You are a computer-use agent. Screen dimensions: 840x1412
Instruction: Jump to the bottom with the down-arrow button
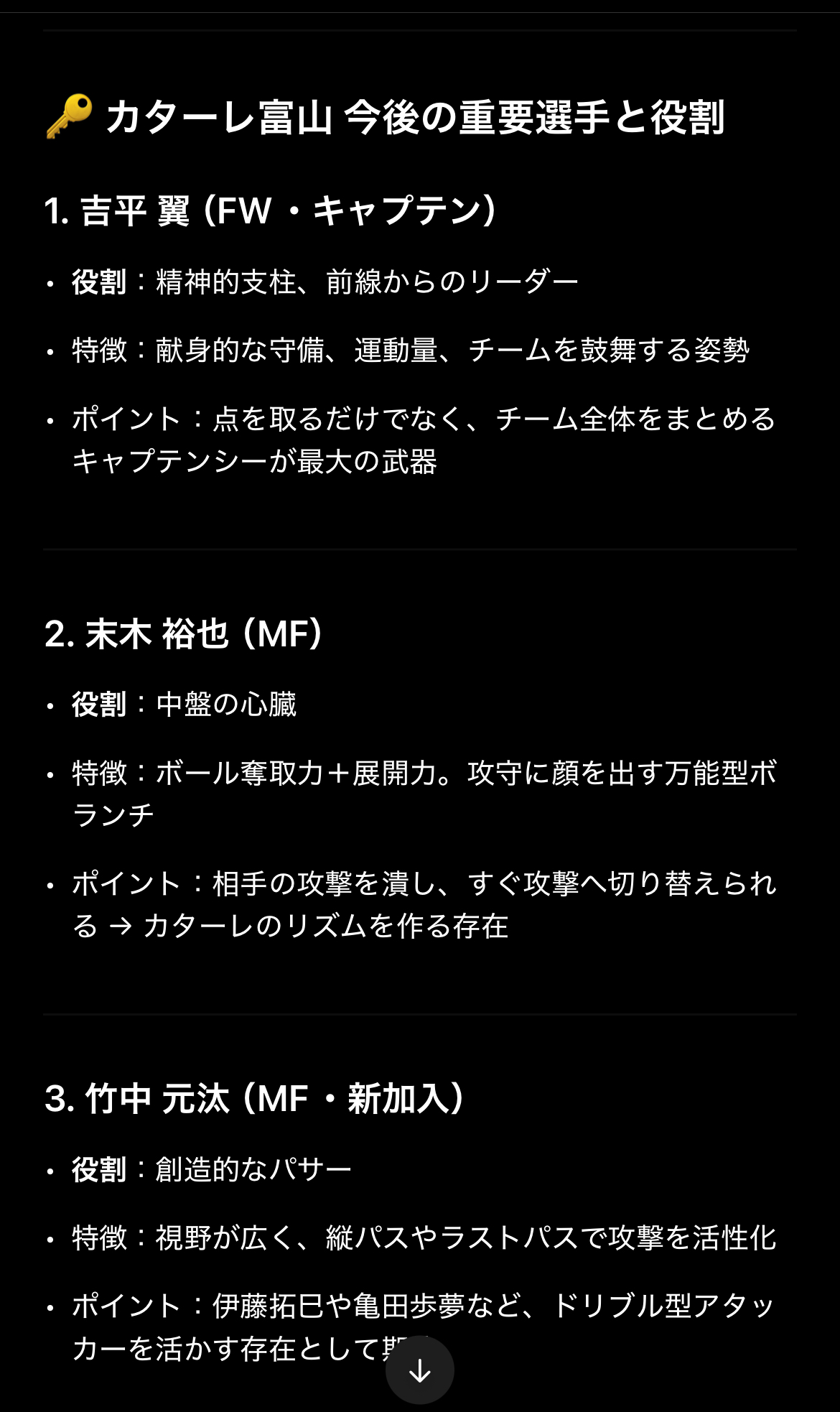[419, 1370]
